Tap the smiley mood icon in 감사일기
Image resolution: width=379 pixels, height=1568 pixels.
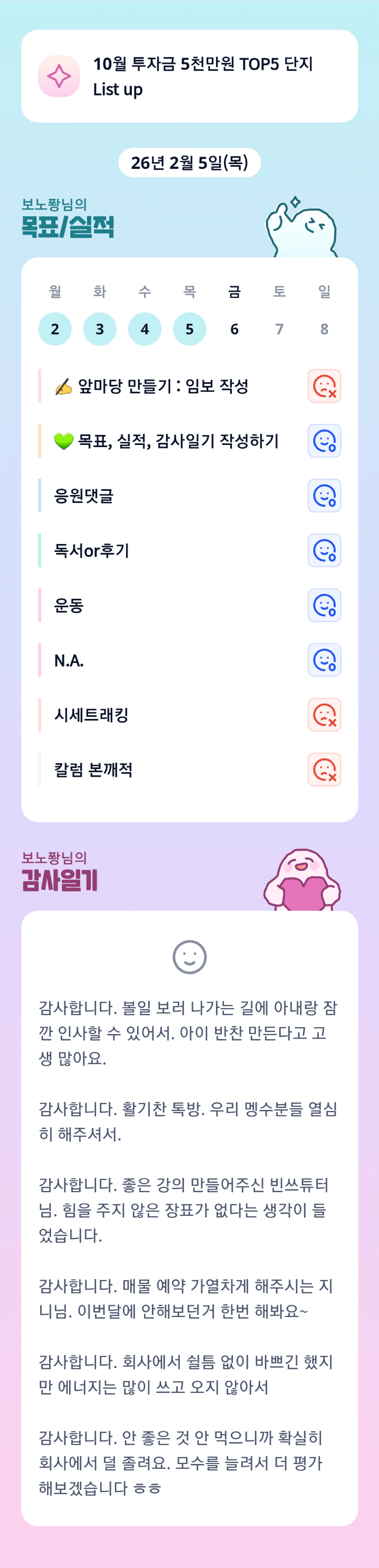[190, 957]
